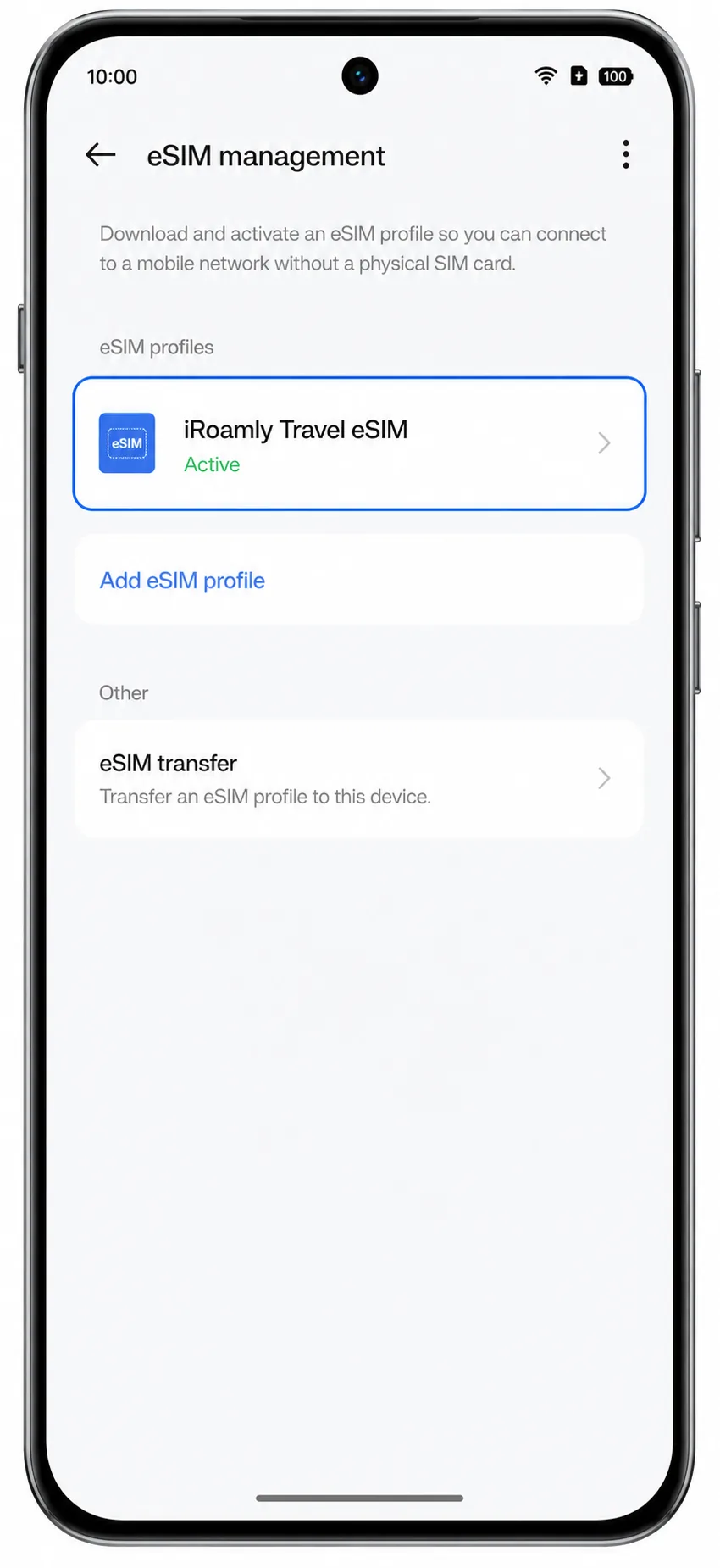720x1568 pixels.
Task: Open the three-dot overflow menu
Action: tap(626, 154)
